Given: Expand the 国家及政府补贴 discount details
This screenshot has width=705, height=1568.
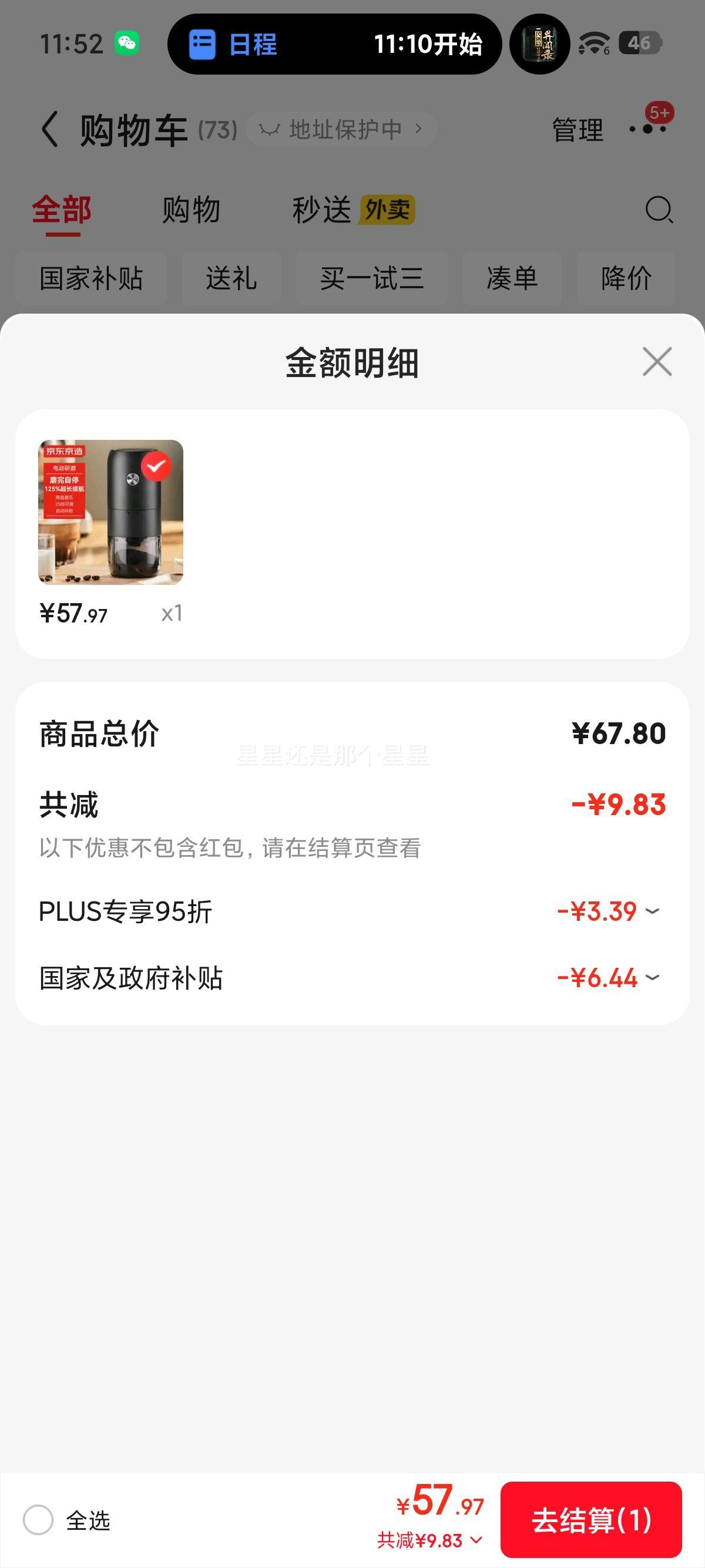Looking at the screenshot, I should (607, 978).
